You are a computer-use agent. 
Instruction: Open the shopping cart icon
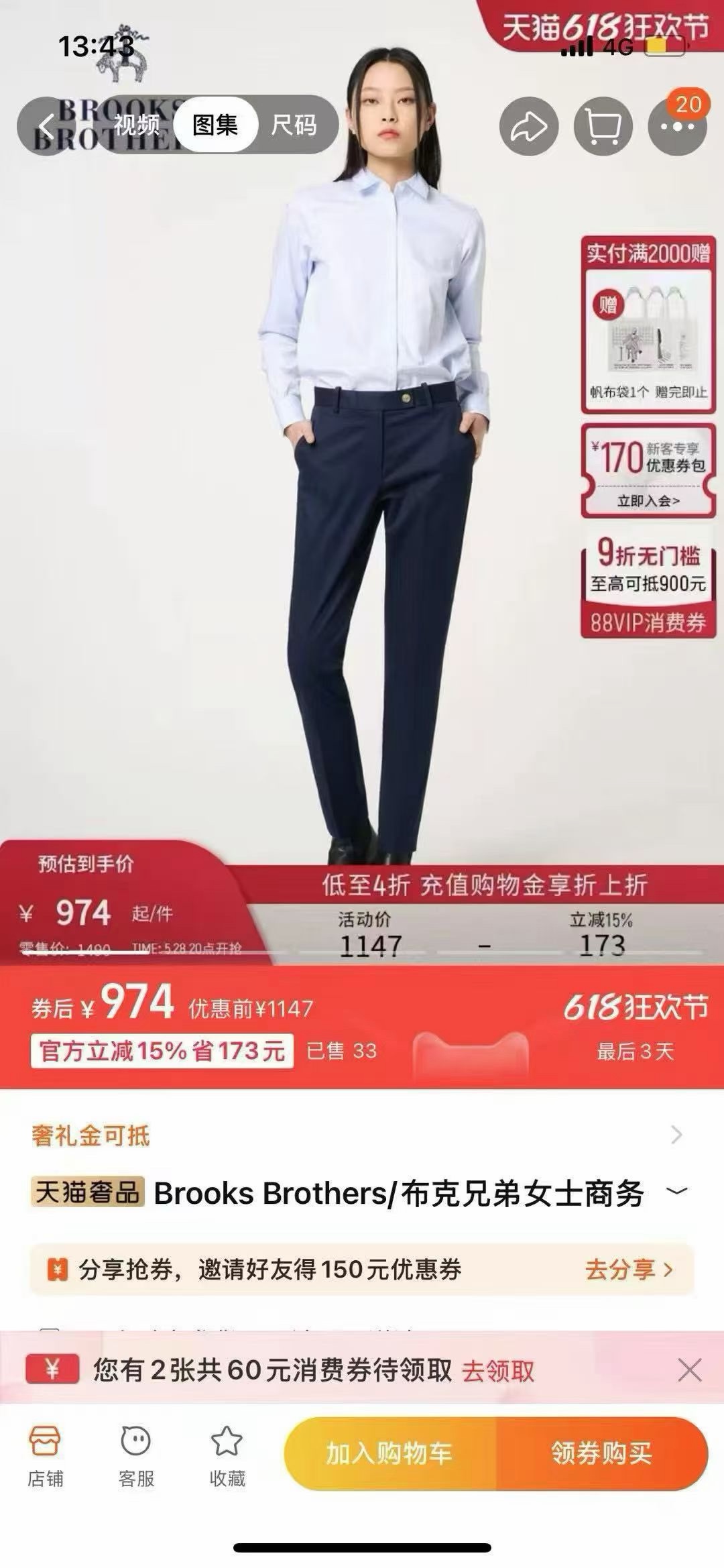(603, 126)
